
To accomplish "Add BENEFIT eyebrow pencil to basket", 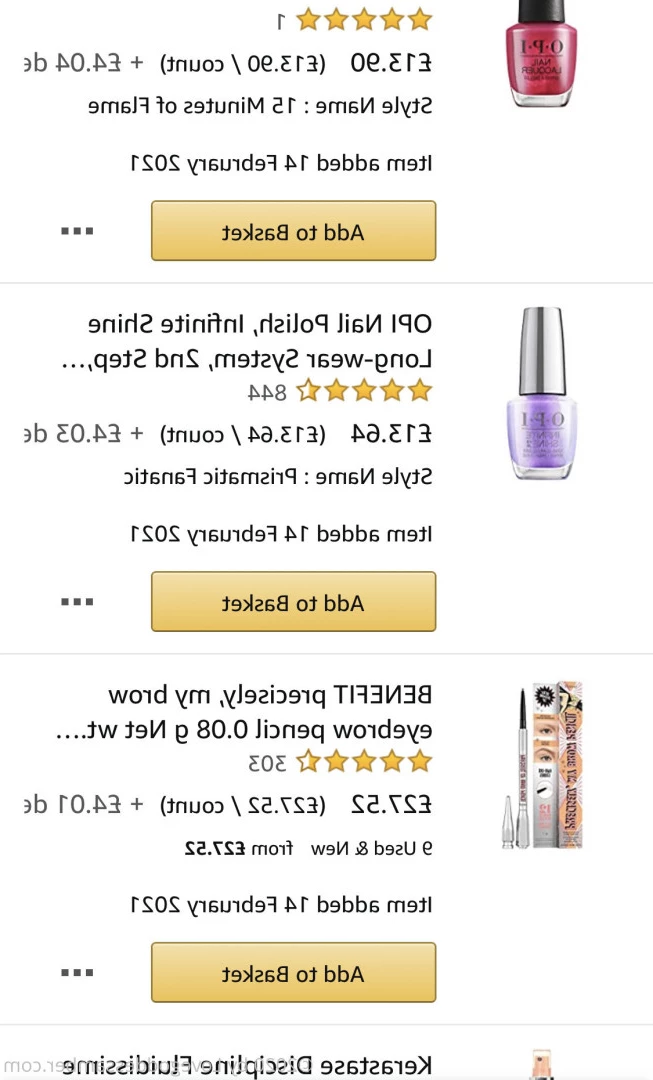I will click(x=293, y=972).
